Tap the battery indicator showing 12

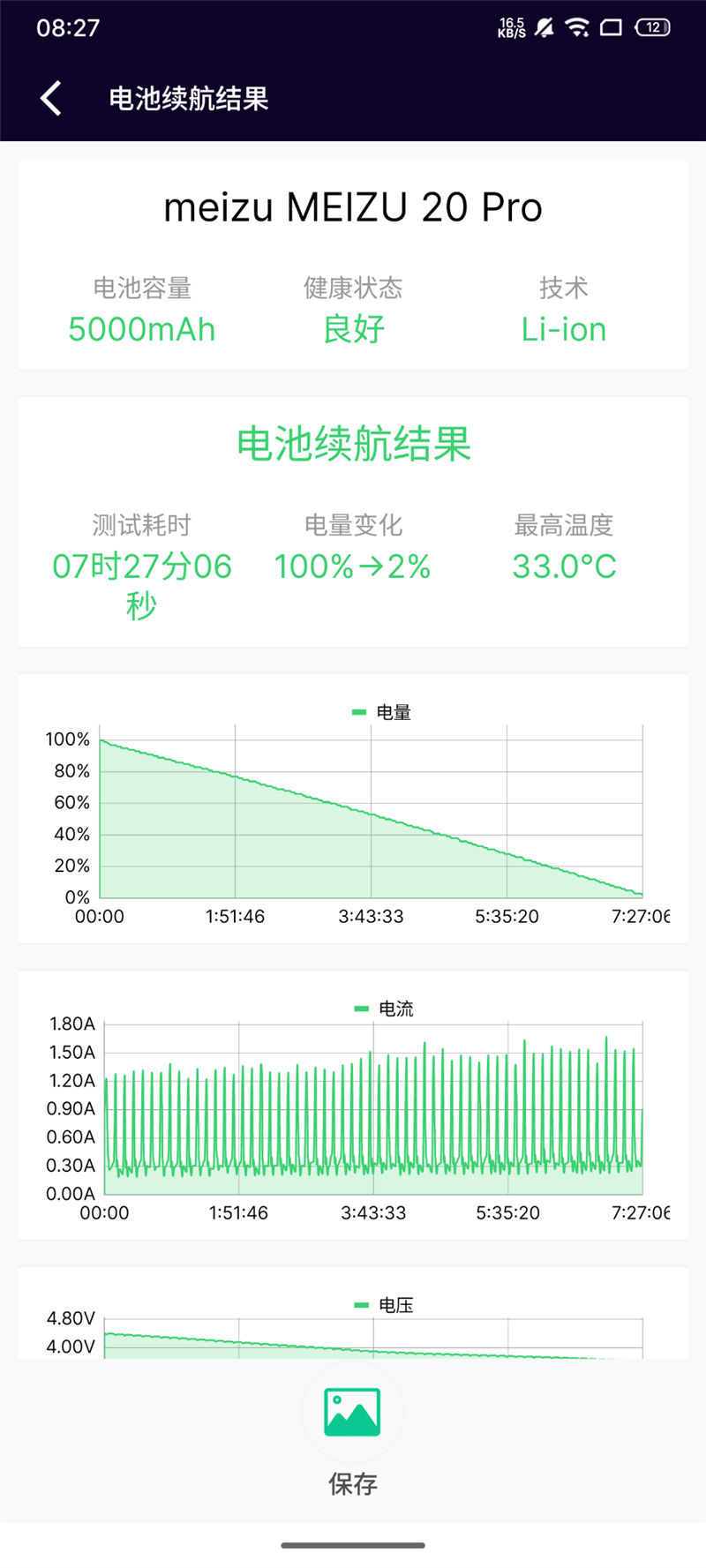coord(650,27)
